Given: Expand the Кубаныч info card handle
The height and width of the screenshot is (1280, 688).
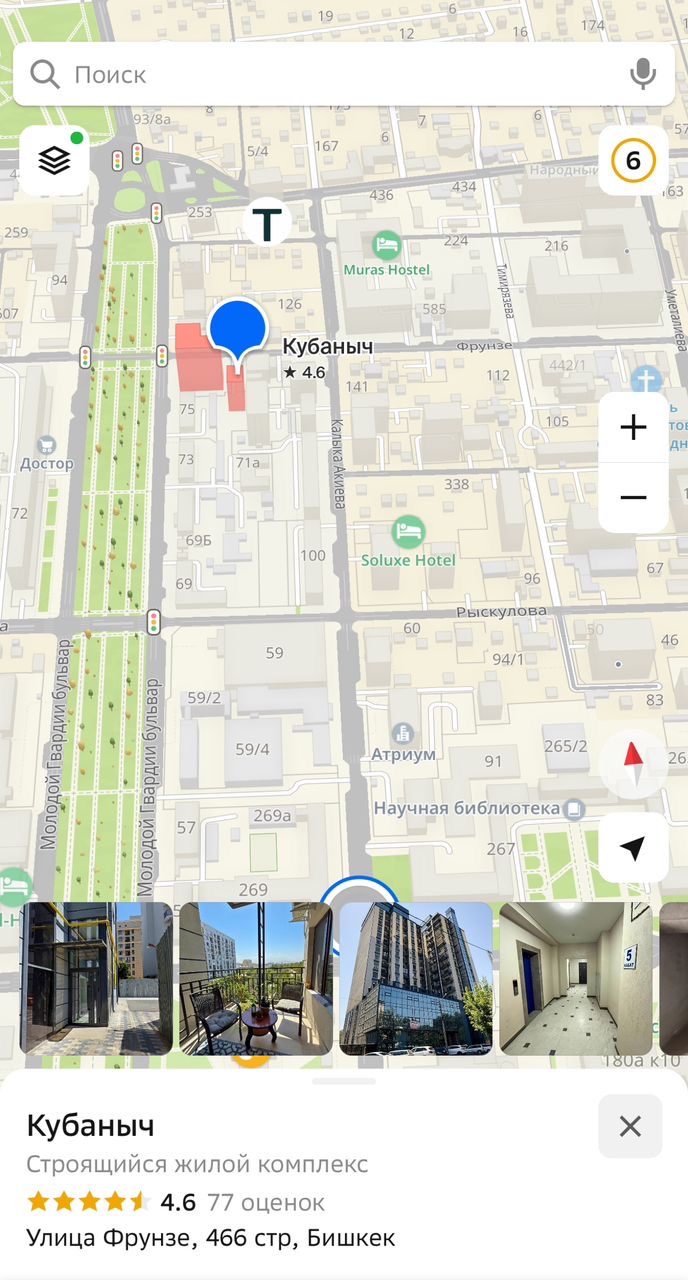Looking at the screenshot, I should click(344, 1081).
